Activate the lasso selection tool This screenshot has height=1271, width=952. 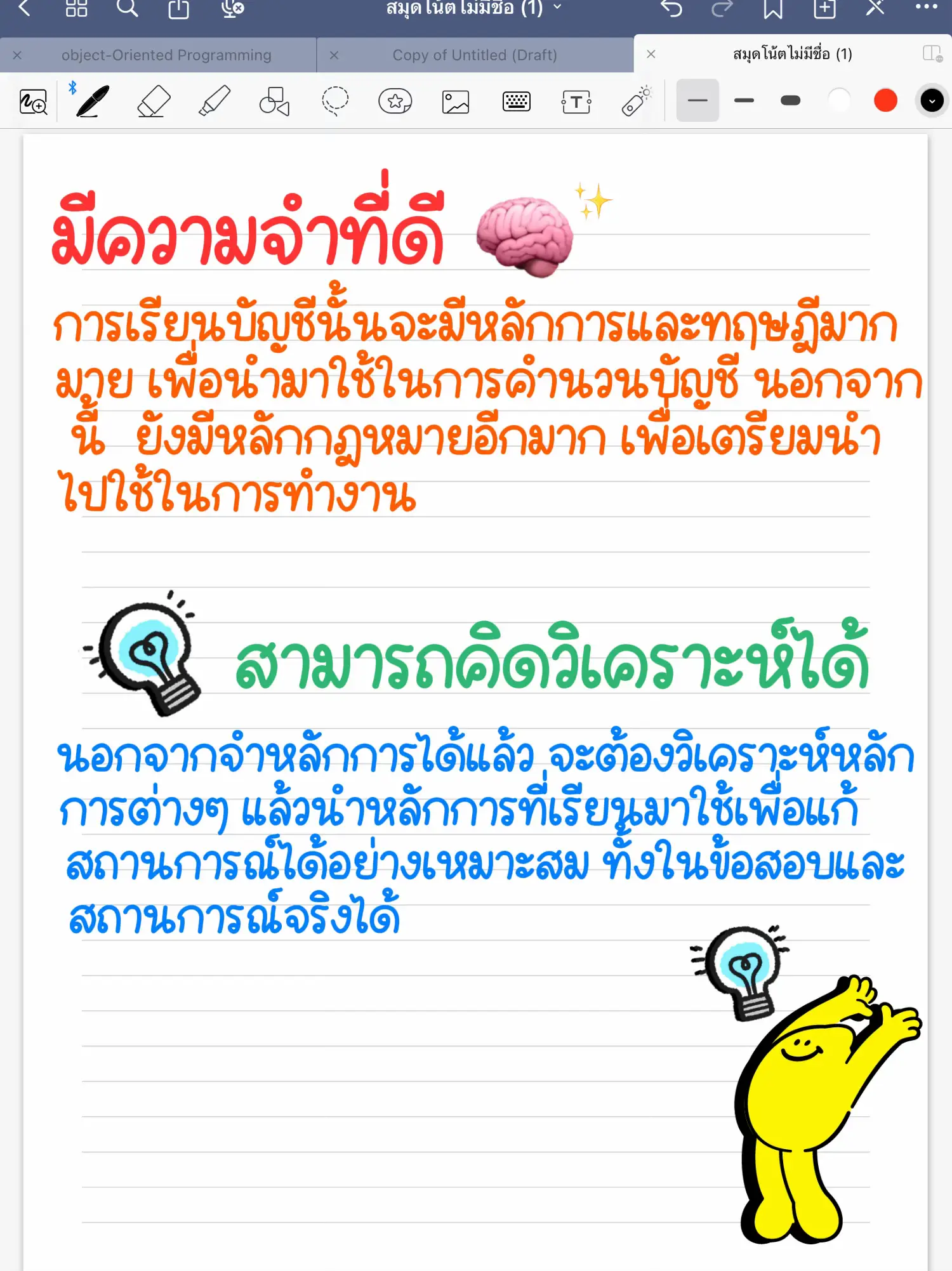coord(335,102)
